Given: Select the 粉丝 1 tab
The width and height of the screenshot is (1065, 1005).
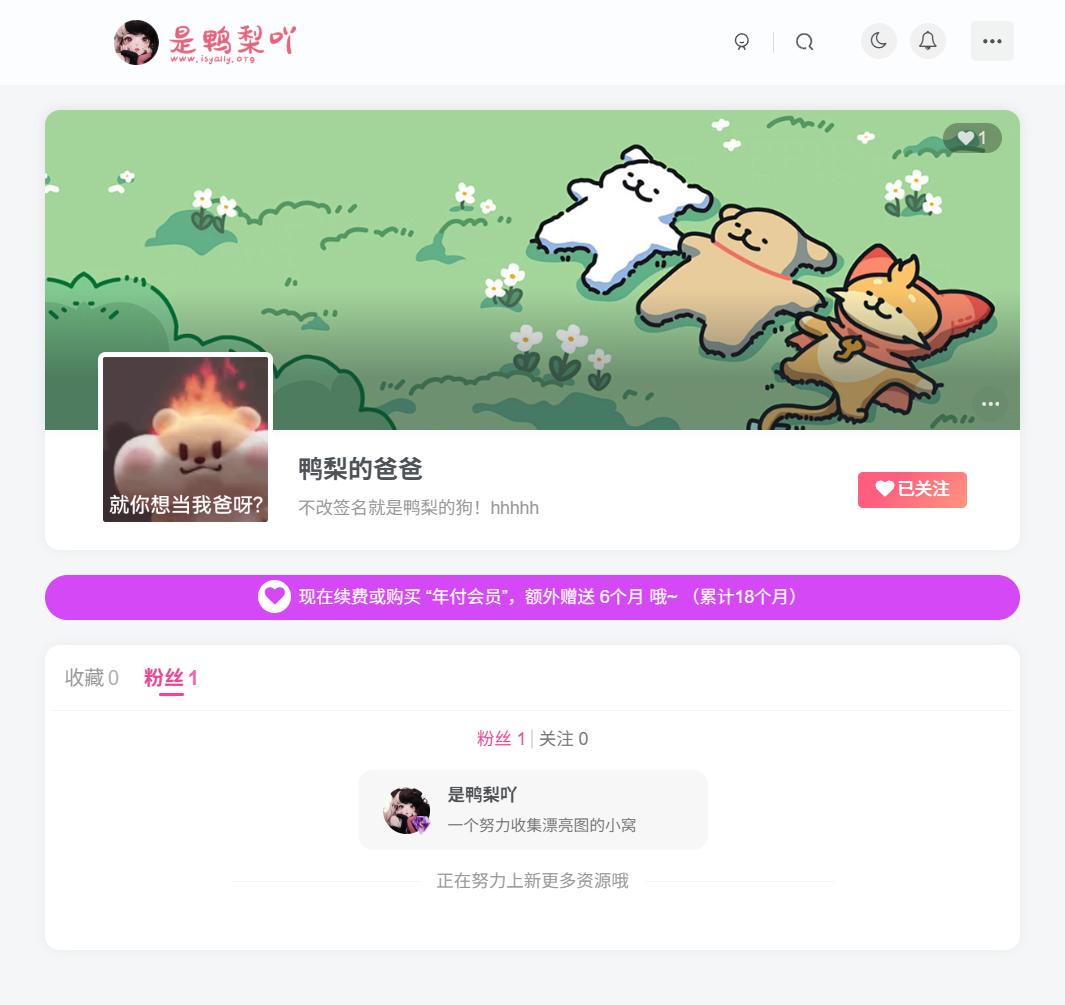Looking at the screenshot, I should [x=171, y=678].
